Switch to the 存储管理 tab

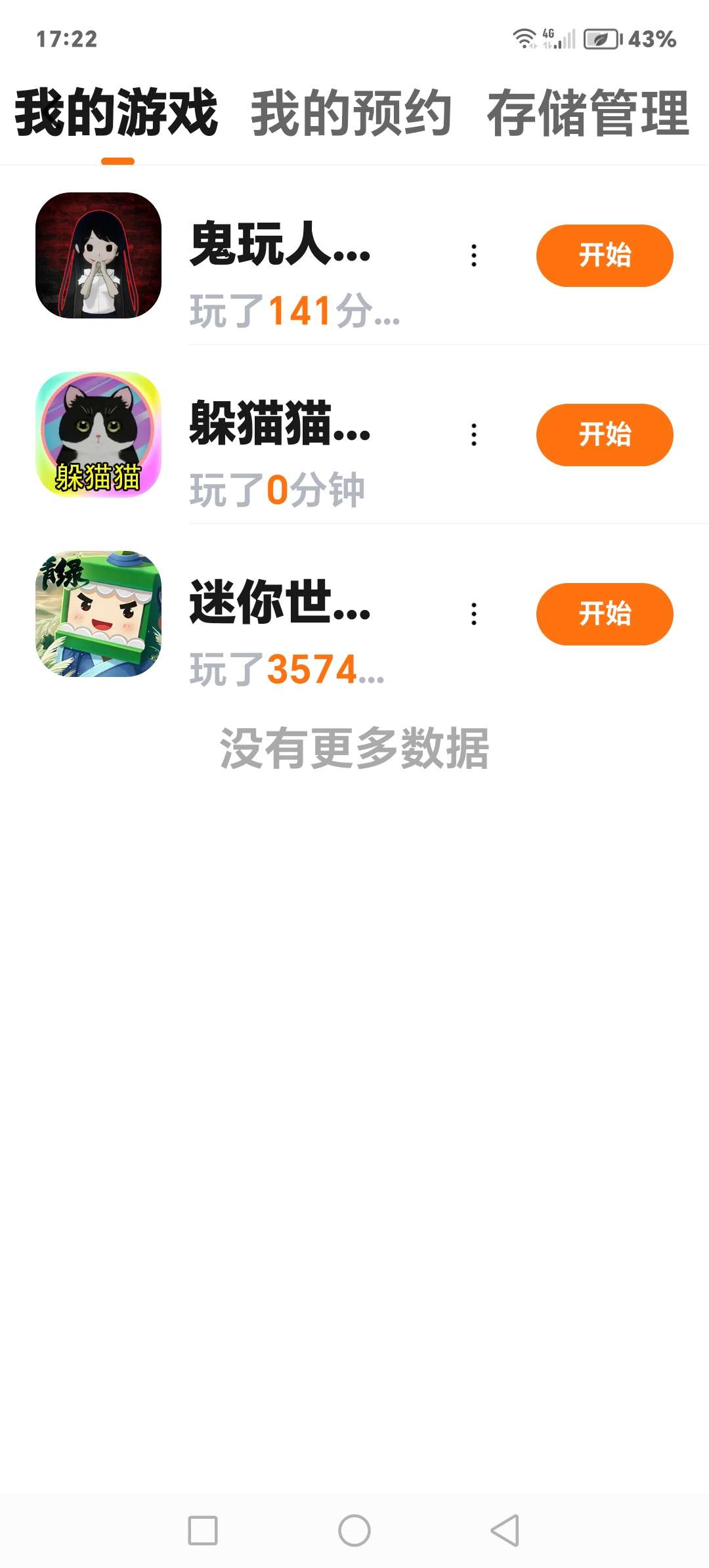click(x=588, y=114)
